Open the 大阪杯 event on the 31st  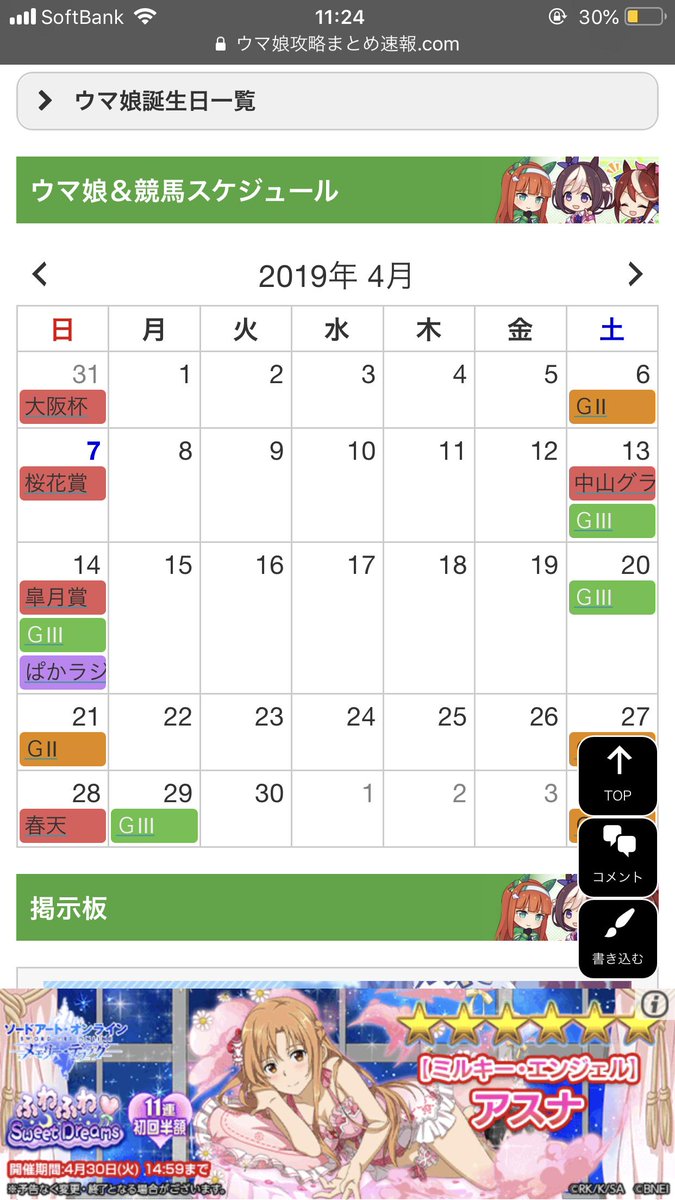point(62,407)
